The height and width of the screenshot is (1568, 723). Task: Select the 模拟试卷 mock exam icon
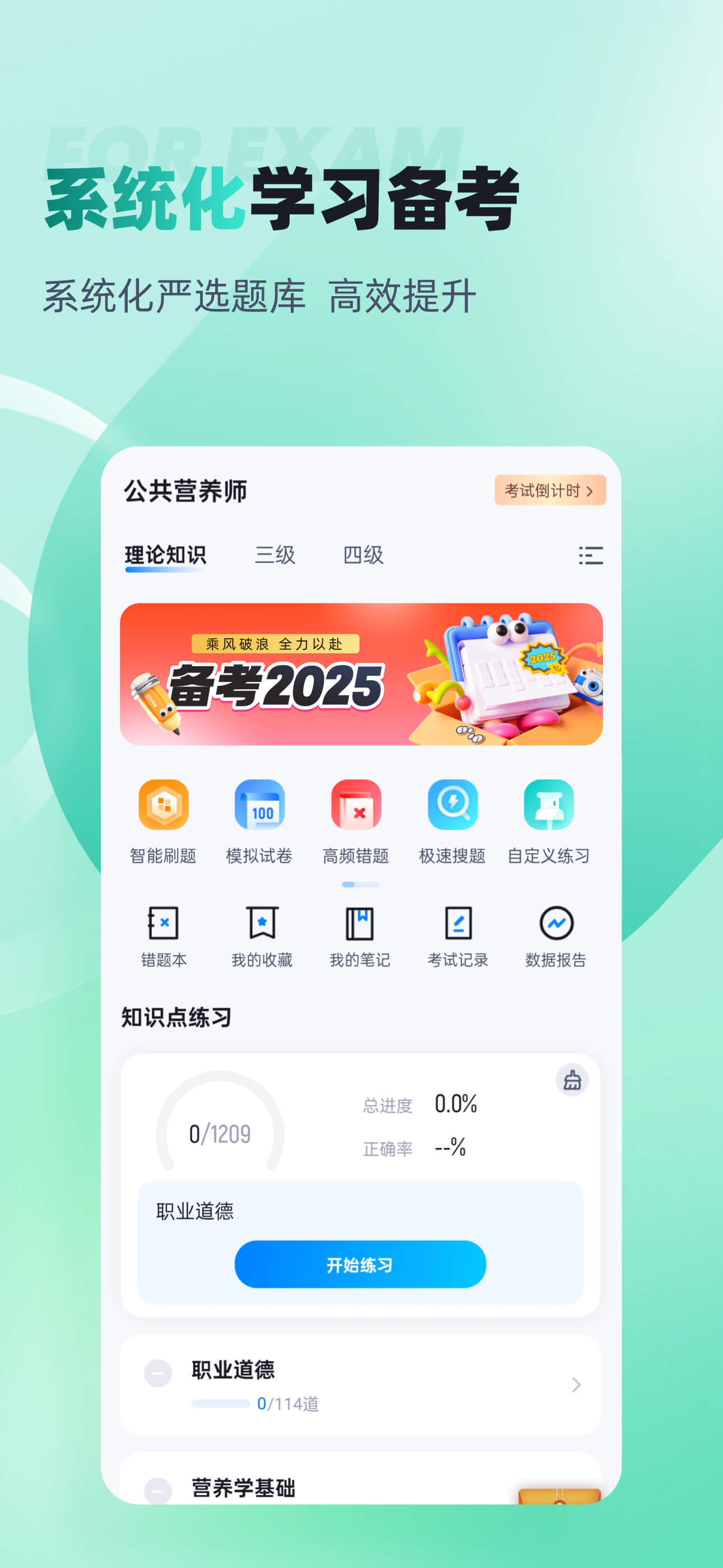260,822
